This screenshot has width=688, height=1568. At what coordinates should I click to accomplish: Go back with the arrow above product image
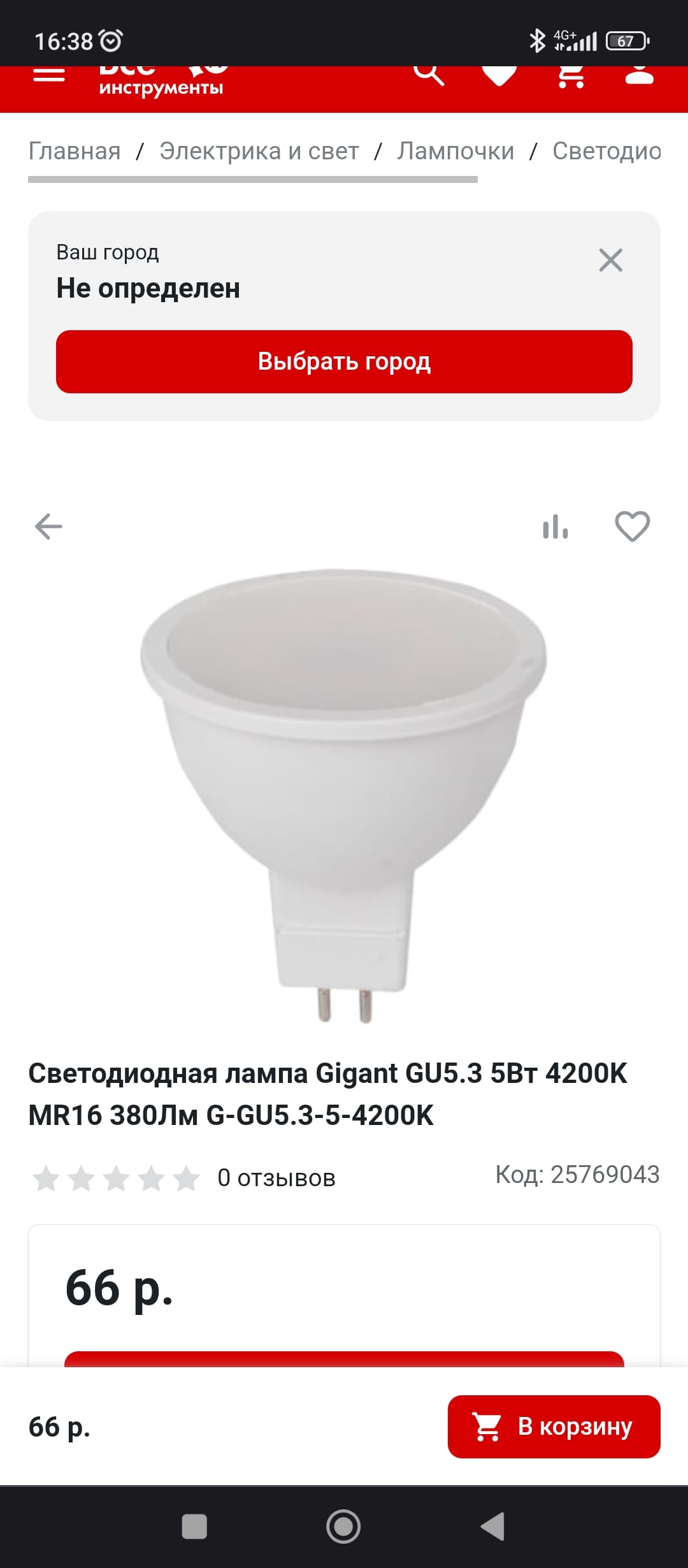tap(48, 526)
